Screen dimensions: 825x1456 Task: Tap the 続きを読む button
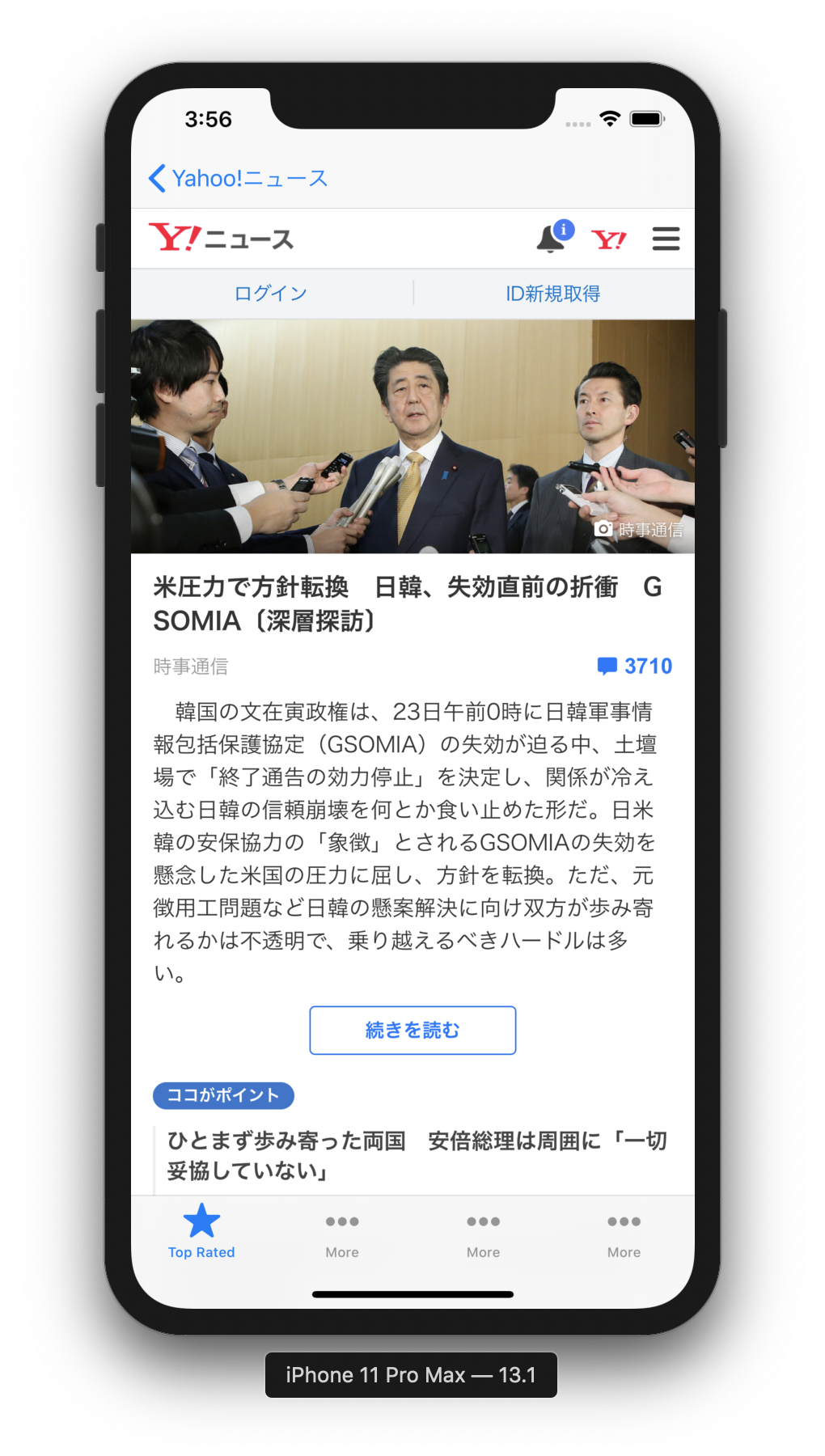pyautogui.click(x=412, y=1030)
